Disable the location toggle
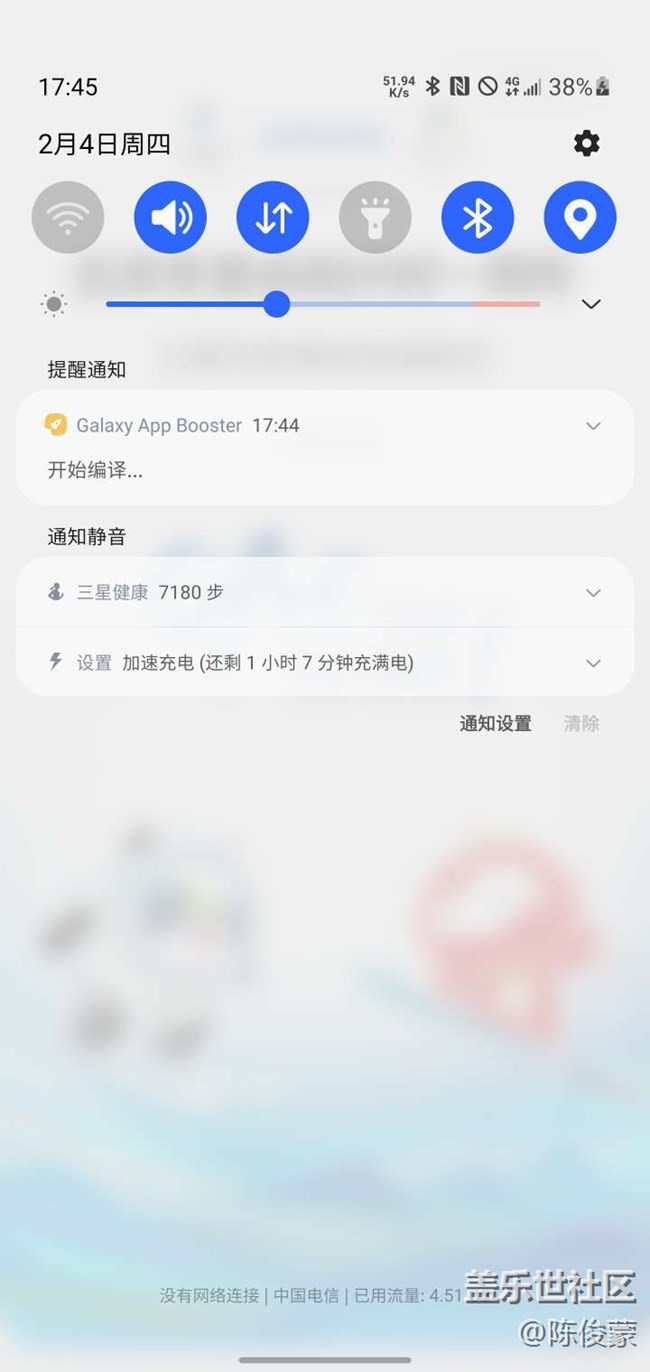The image size is (650, 1372). tap(580, 217)
